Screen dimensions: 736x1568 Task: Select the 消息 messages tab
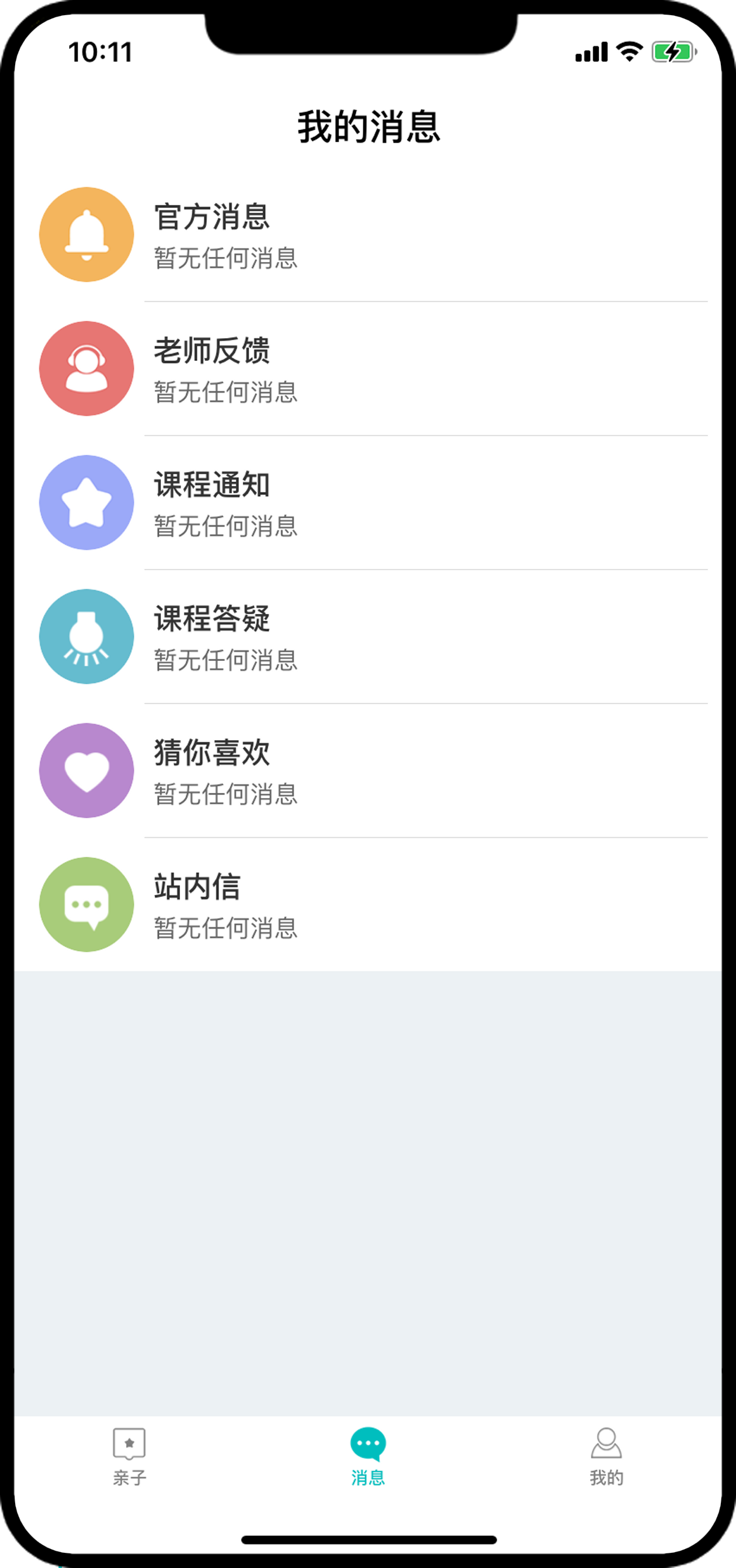pos(368,1456)
